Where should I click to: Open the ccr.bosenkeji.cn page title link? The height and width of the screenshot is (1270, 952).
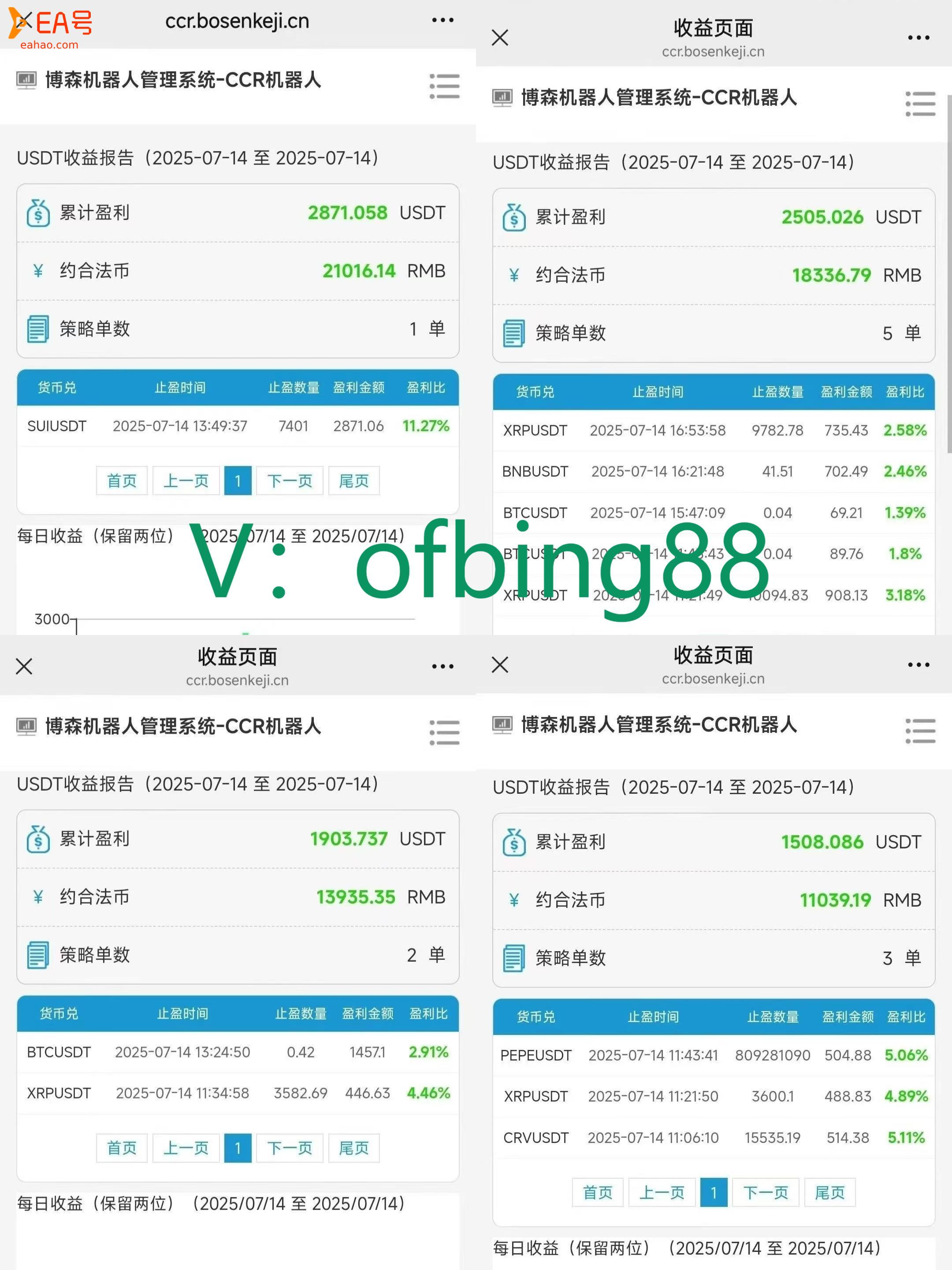click(x=237, y=20)
